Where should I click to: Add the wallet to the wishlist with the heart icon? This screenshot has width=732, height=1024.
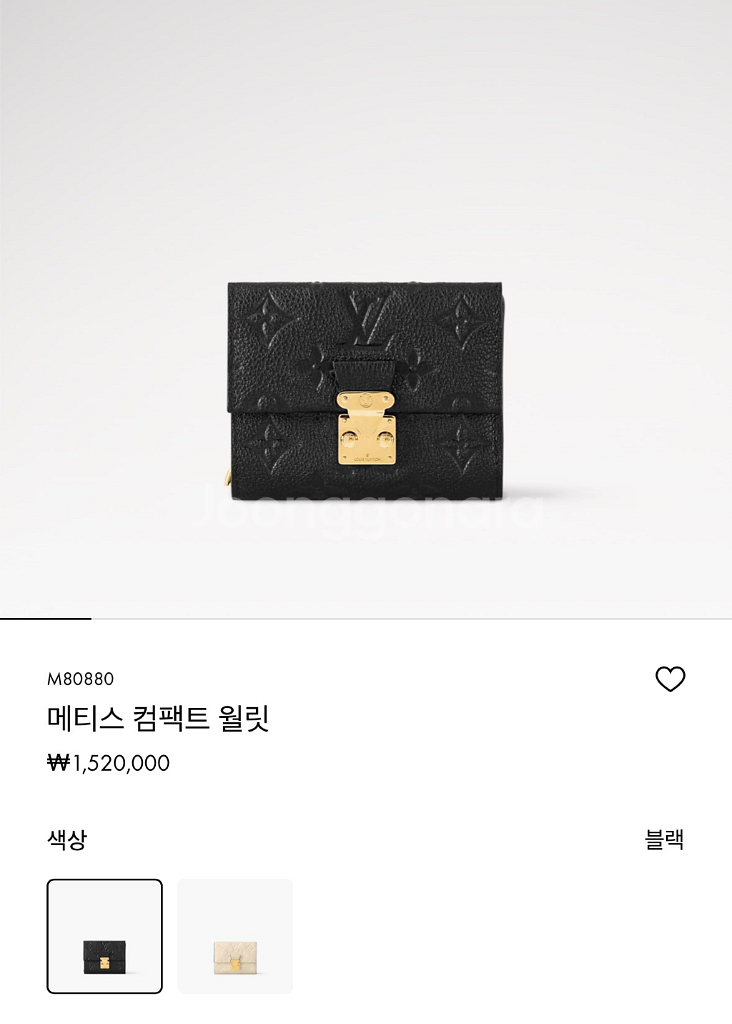[x=669, y=680]
